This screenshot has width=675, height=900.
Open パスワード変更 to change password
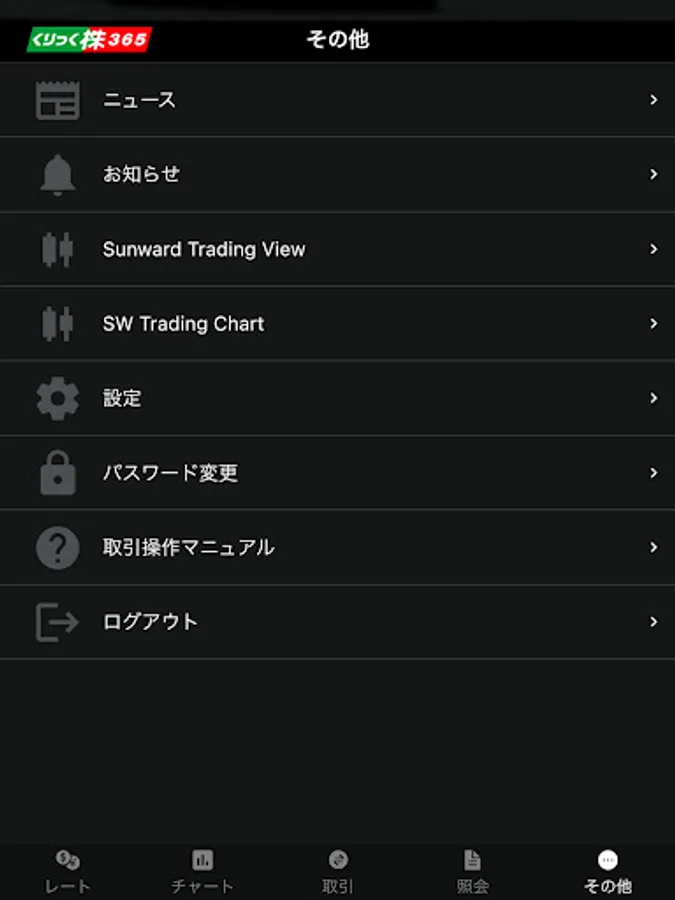click(x=337, y=473)
